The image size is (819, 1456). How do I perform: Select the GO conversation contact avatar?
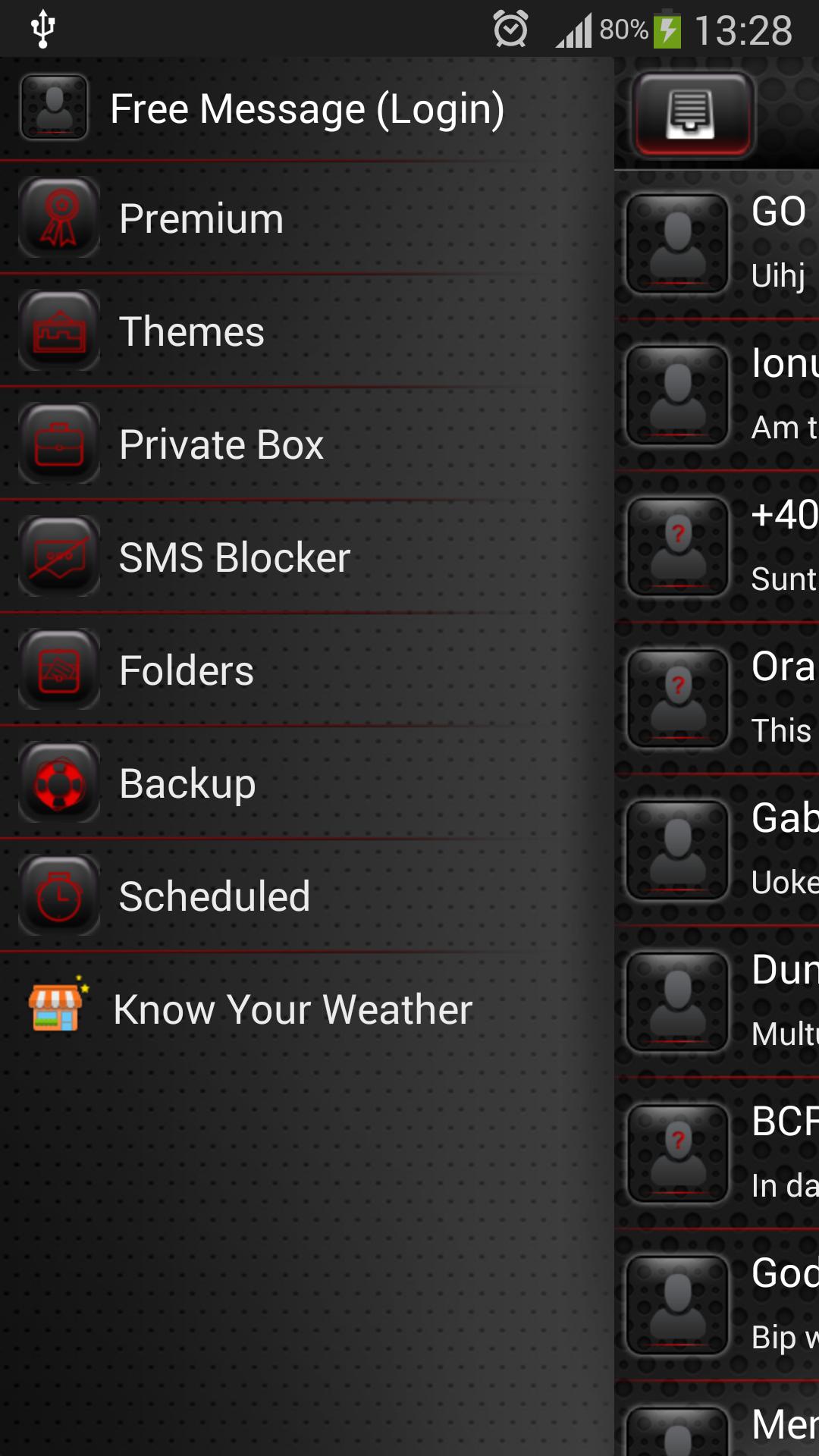pyautogui.click(x=677, y=243)
